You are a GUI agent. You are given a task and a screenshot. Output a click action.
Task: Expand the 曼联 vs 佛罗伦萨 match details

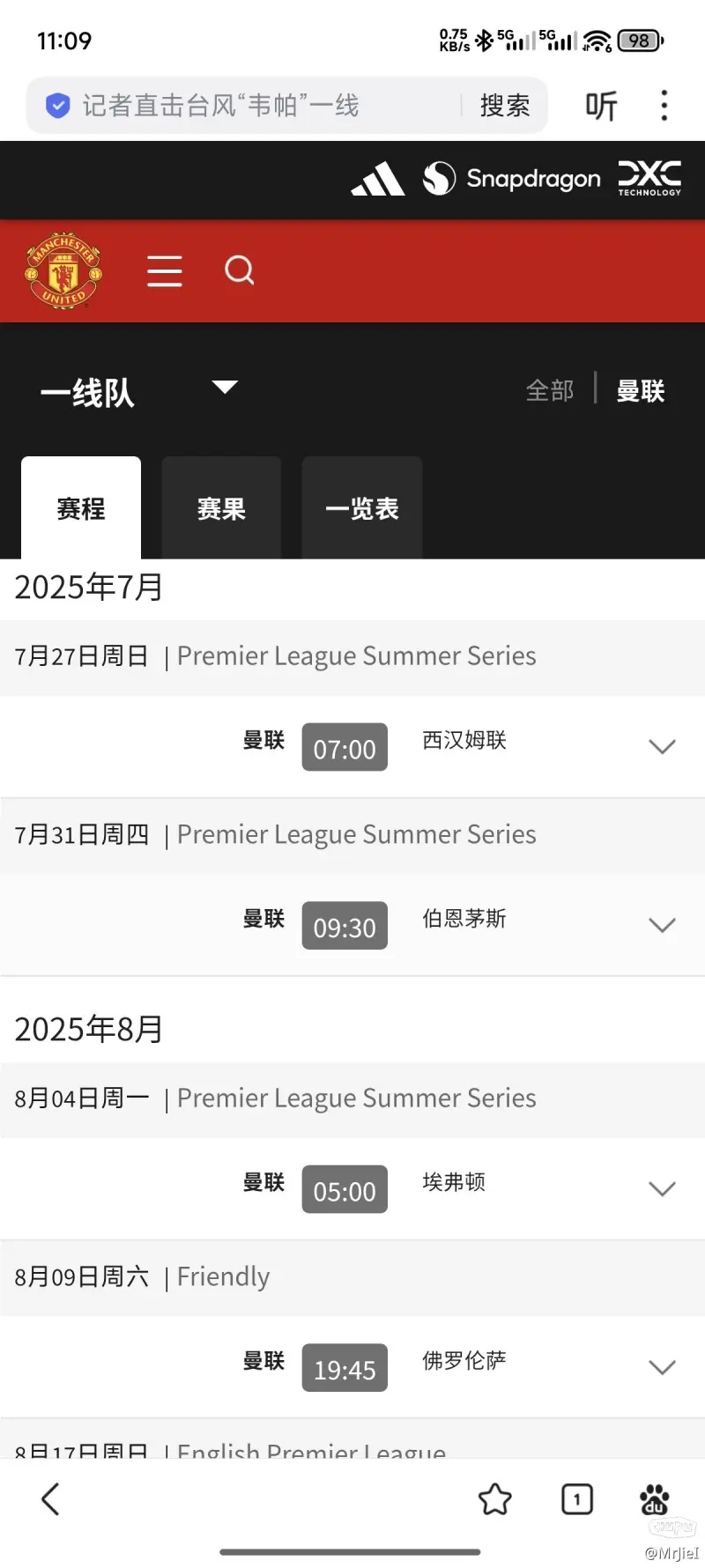coord(662,1367)
